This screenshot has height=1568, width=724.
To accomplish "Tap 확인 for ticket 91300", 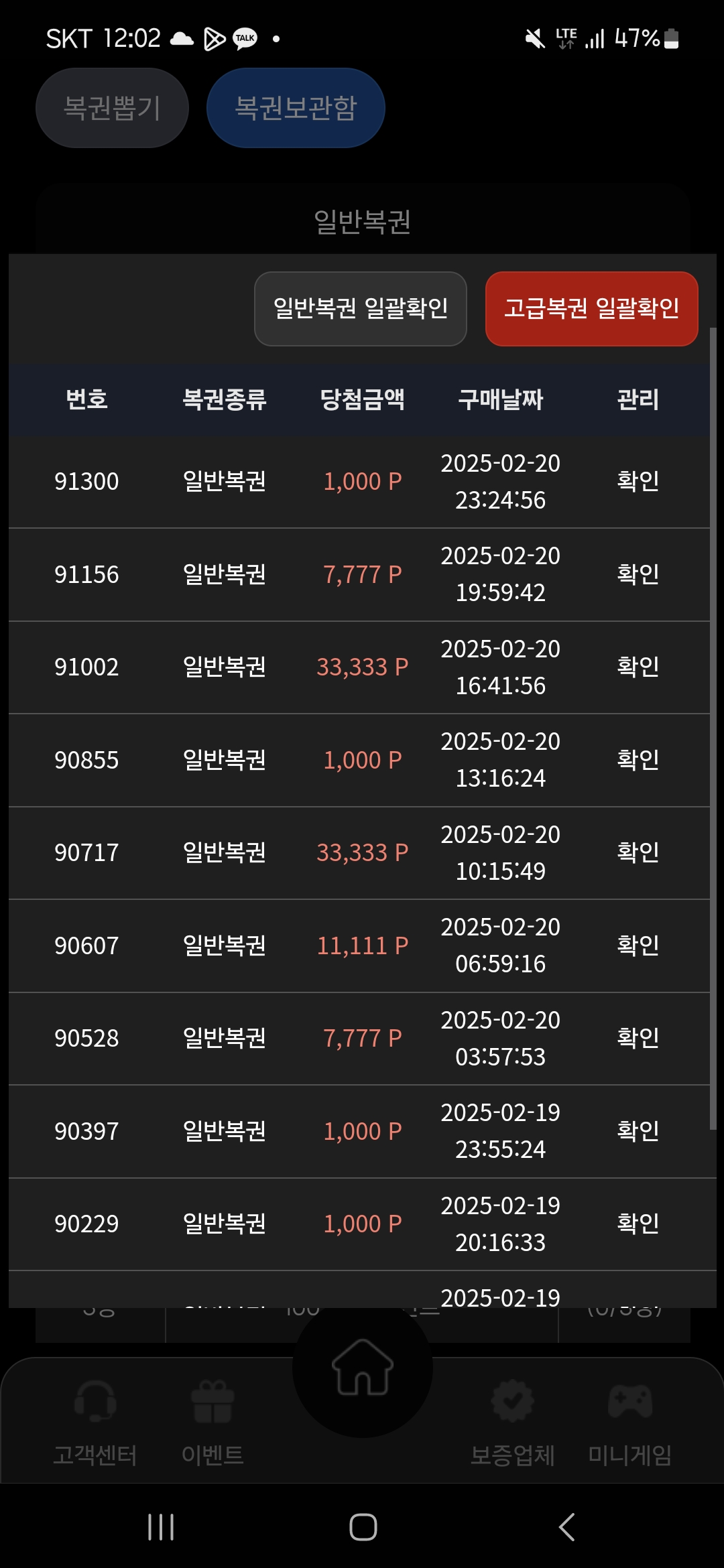I will (638, 481).
